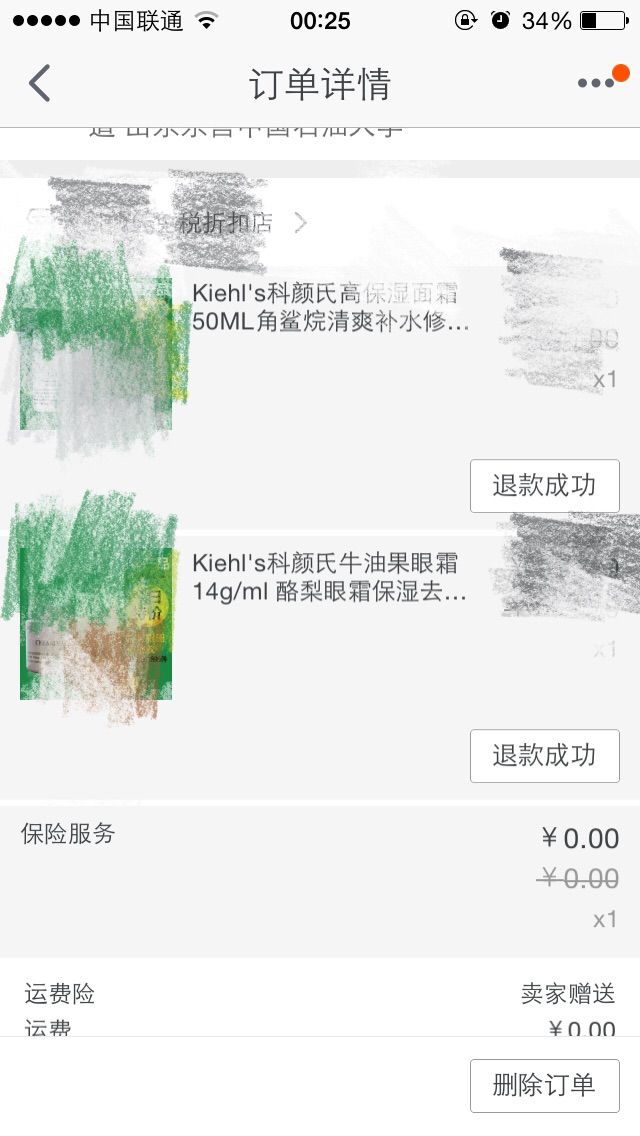
Task: Tap 退款成功 under the 牛油果眼霜 item
Action: [544, 756]
